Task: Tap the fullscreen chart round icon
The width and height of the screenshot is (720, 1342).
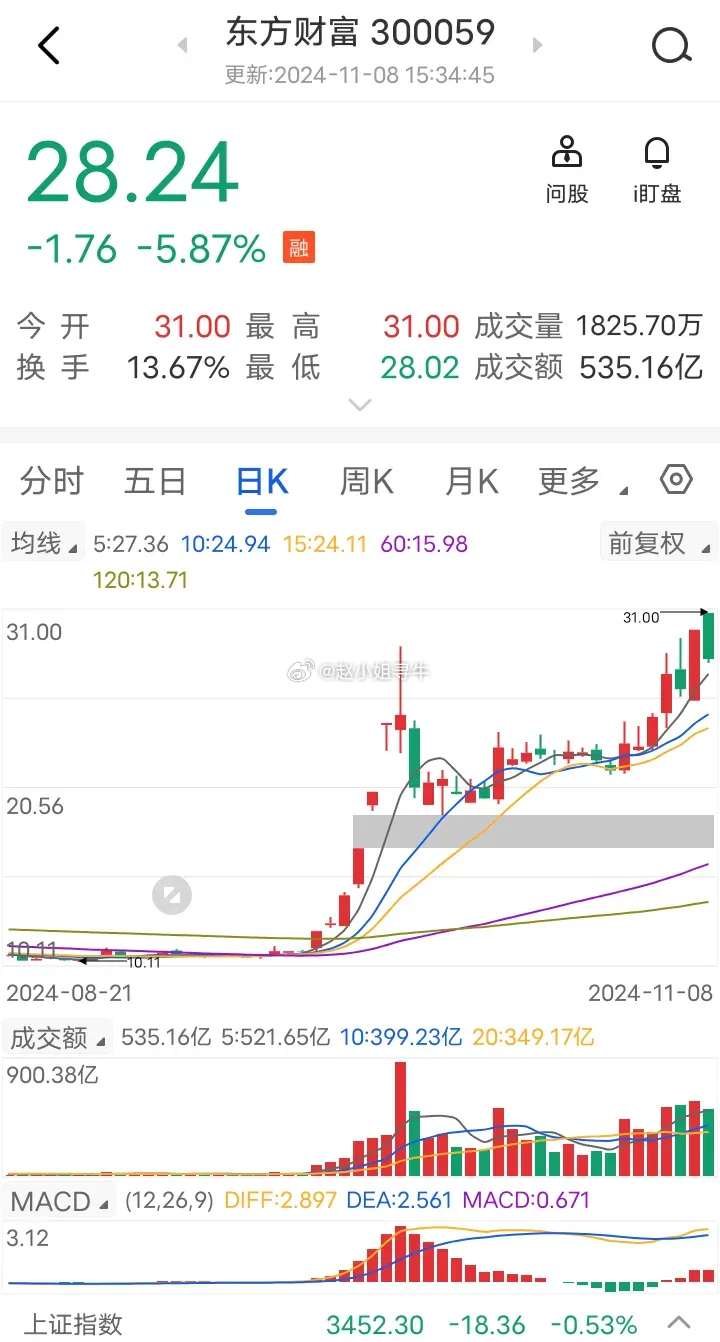Action: (x=172, y=895)
